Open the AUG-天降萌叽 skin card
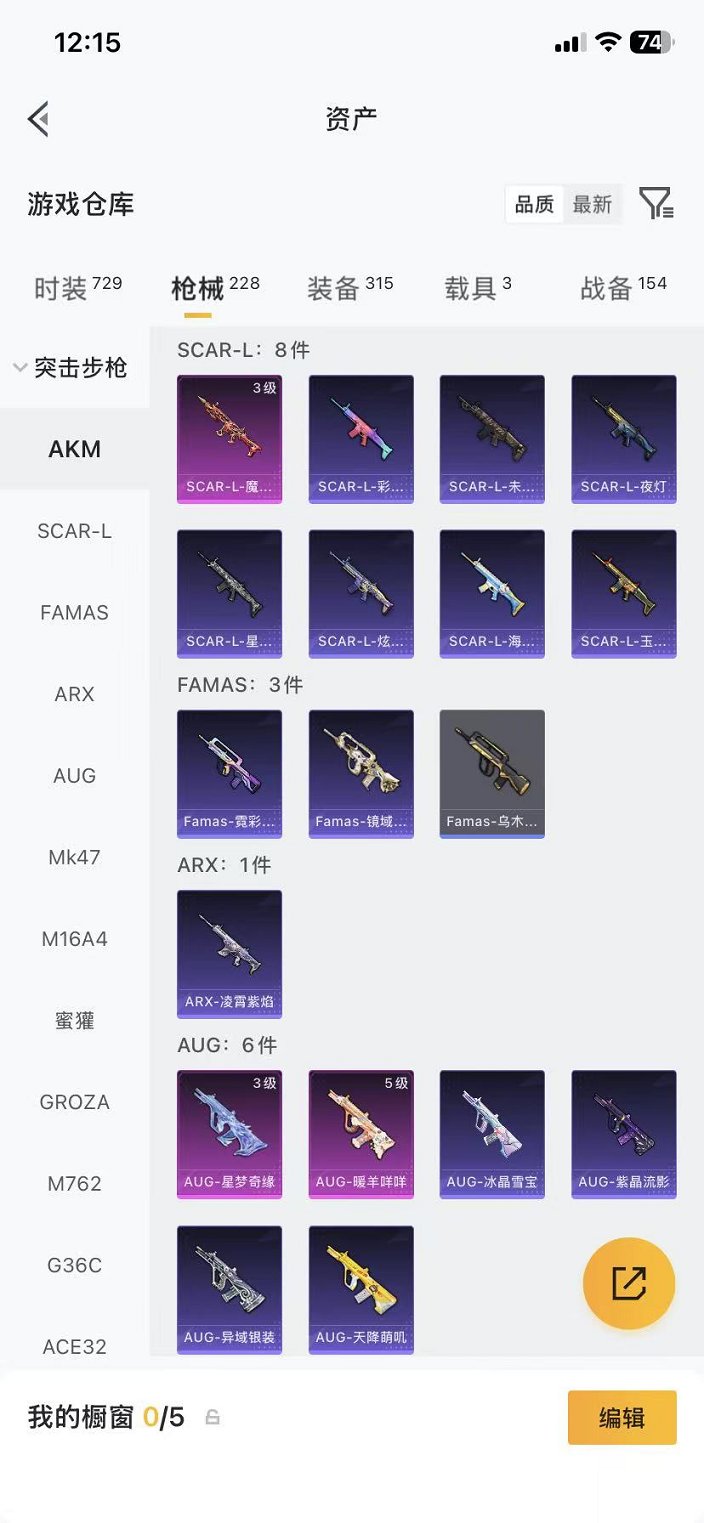This screenshot has height=1523, width=704. [361, 1289]
